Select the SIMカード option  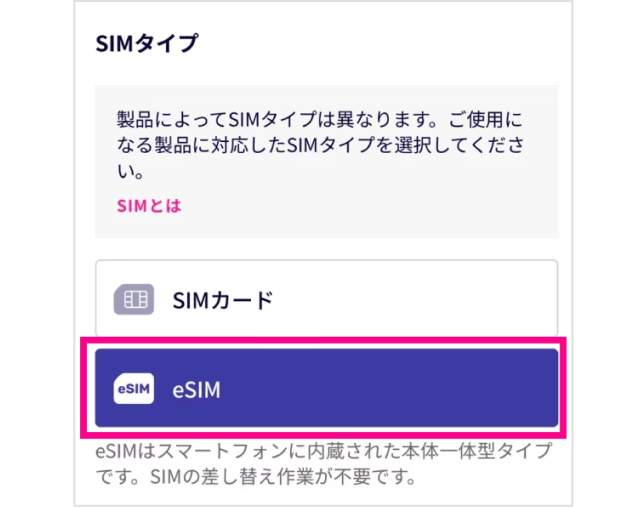pyautogui.click(x=326, y=299)
